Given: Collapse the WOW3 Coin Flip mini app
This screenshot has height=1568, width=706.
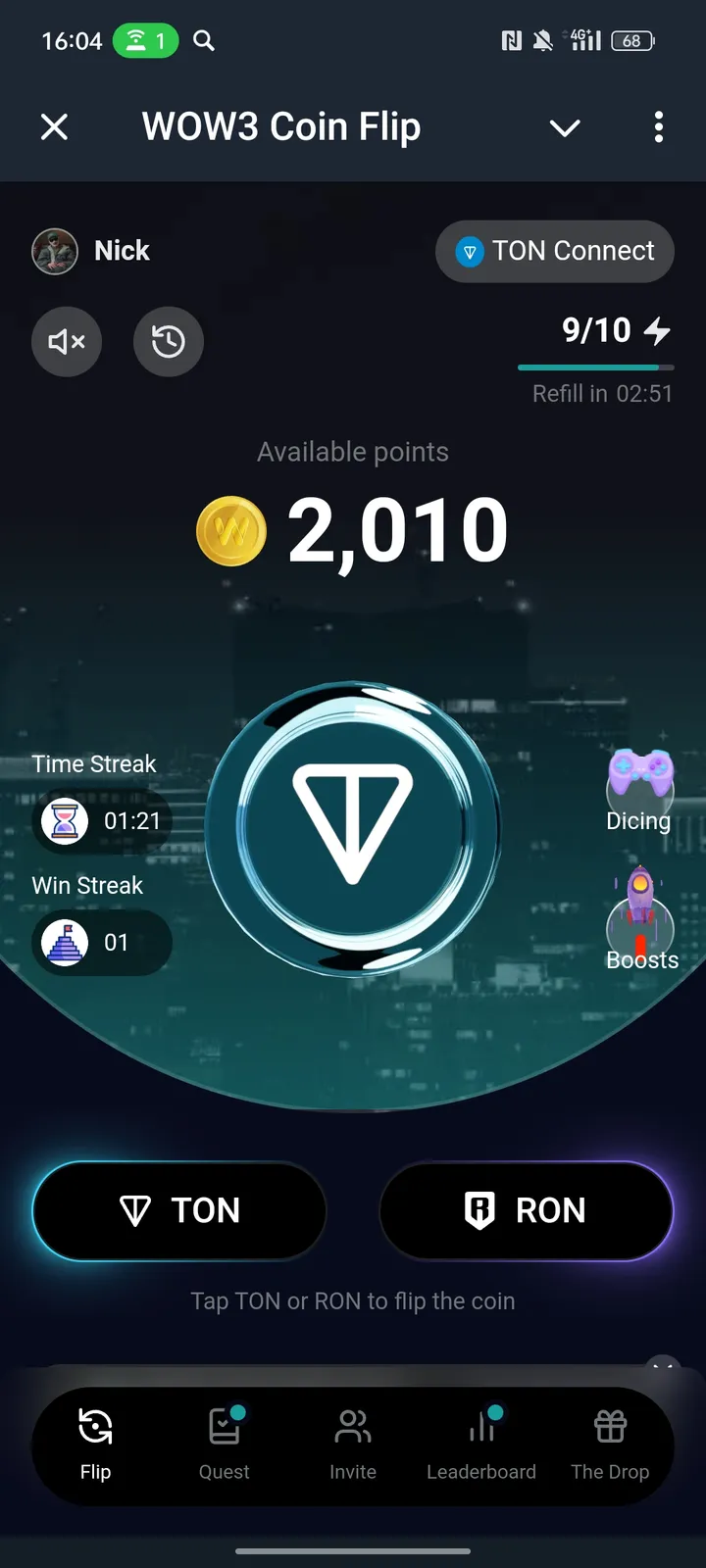Looking at the screenshot, I should [x=564, y=127].
